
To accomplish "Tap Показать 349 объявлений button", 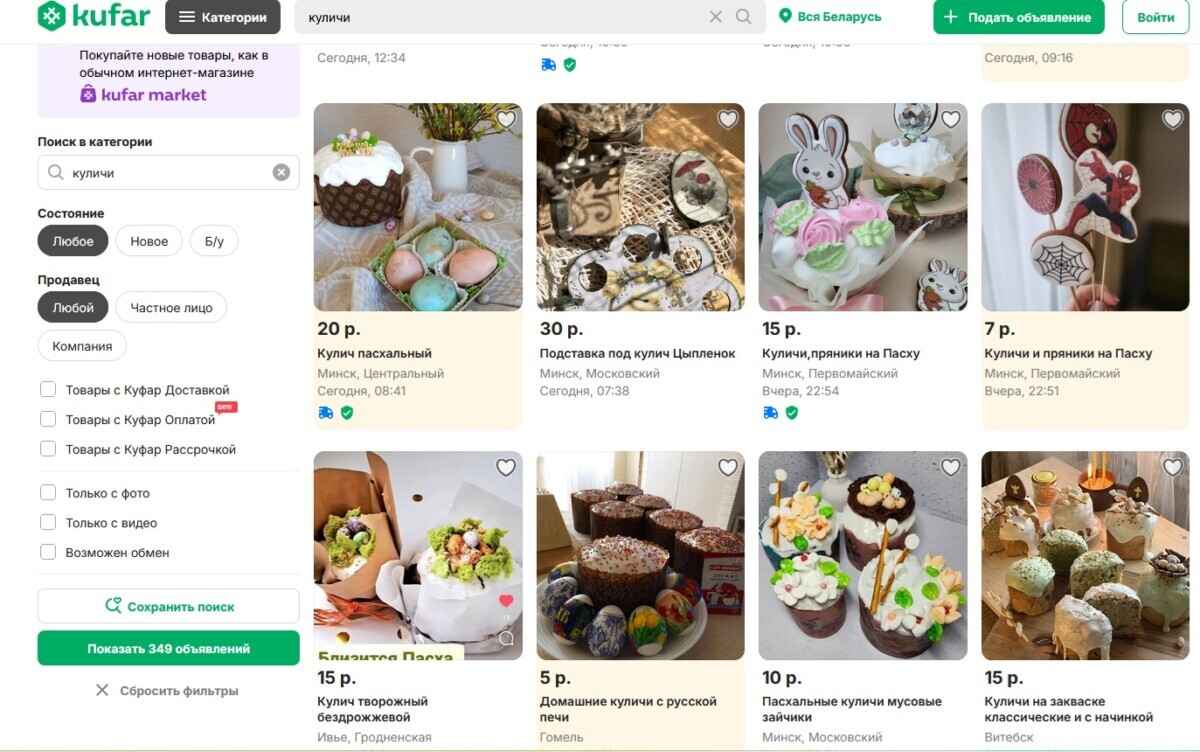I will tap(168, 648).
